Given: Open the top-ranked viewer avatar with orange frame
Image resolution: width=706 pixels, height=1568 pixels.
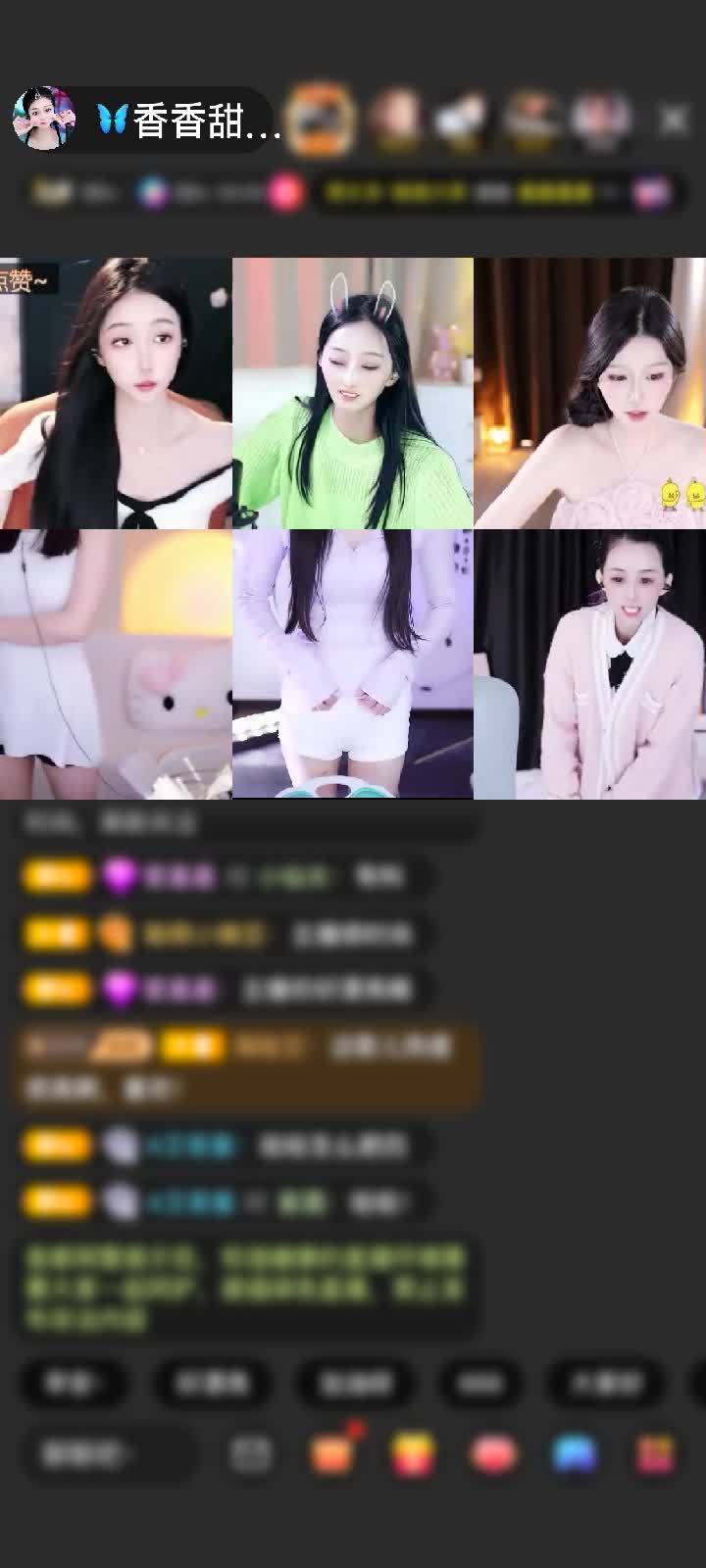Looking at the screenshot, I should pyautogui.click(x=323, y=120).
